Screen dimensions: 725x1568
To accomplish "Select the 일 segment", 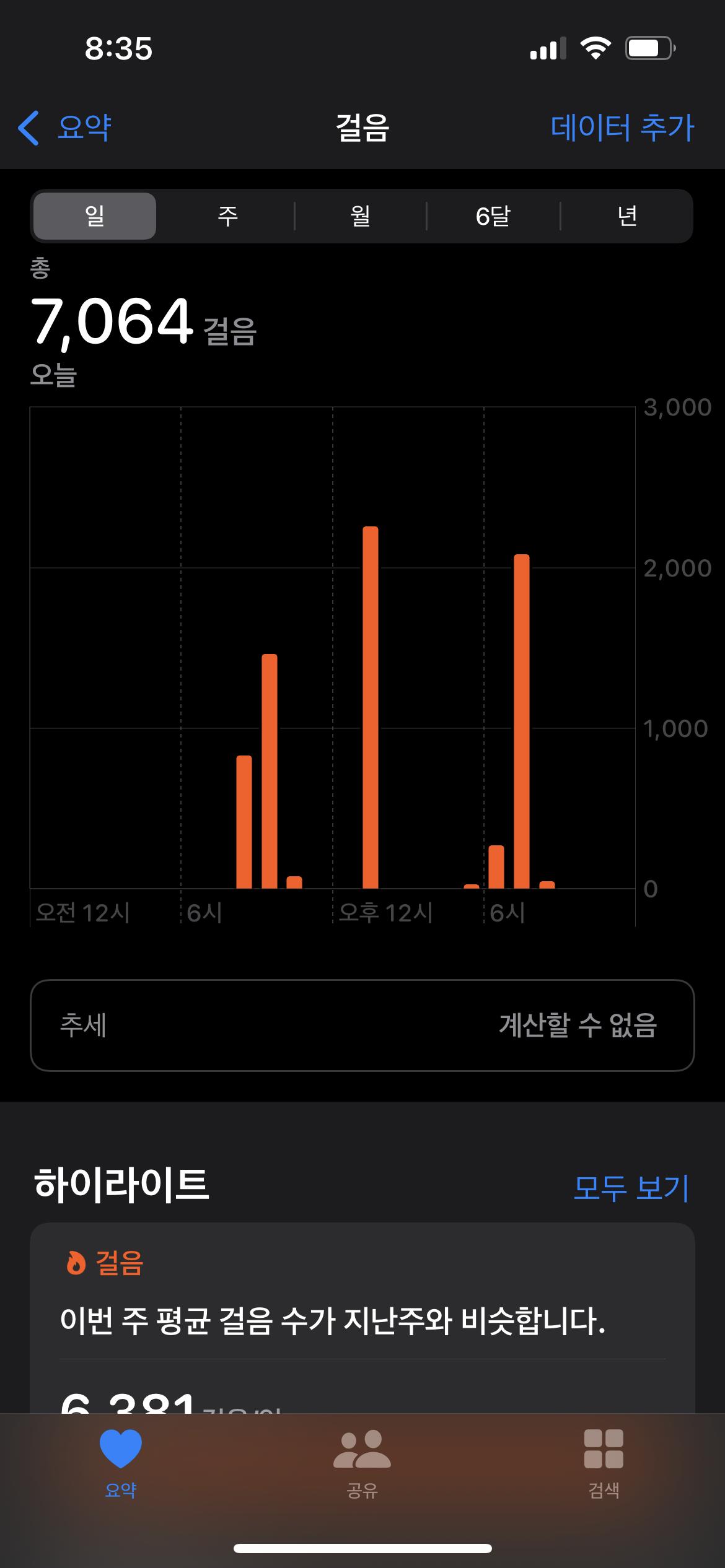I will [95, 216].
